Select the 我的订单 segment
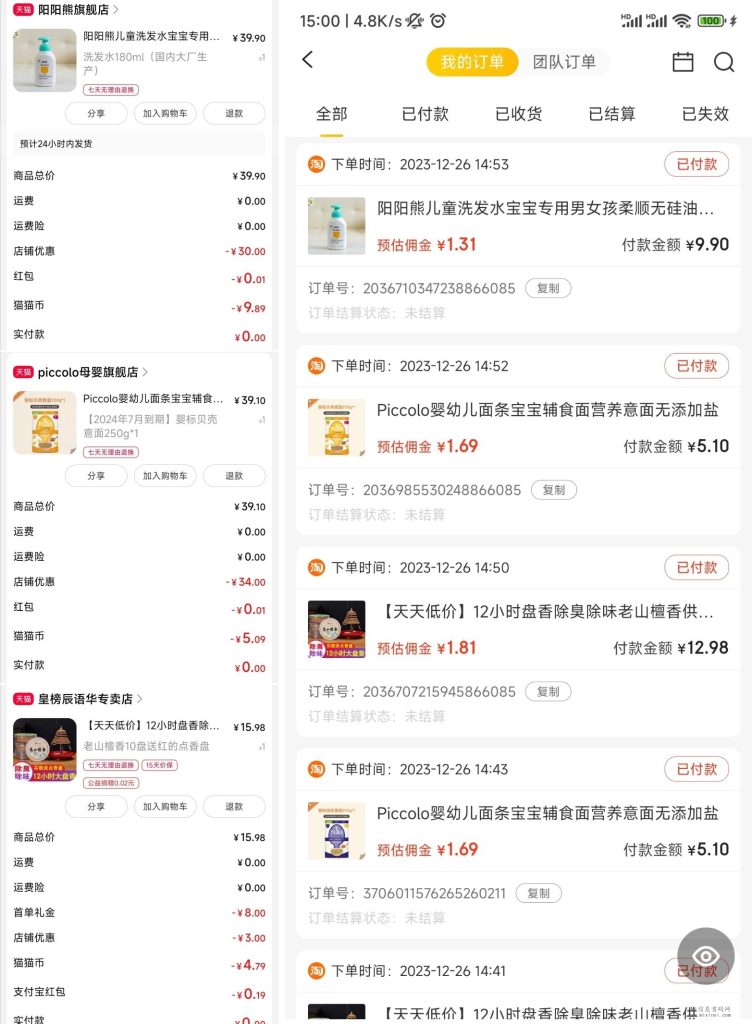 [470, 62]
